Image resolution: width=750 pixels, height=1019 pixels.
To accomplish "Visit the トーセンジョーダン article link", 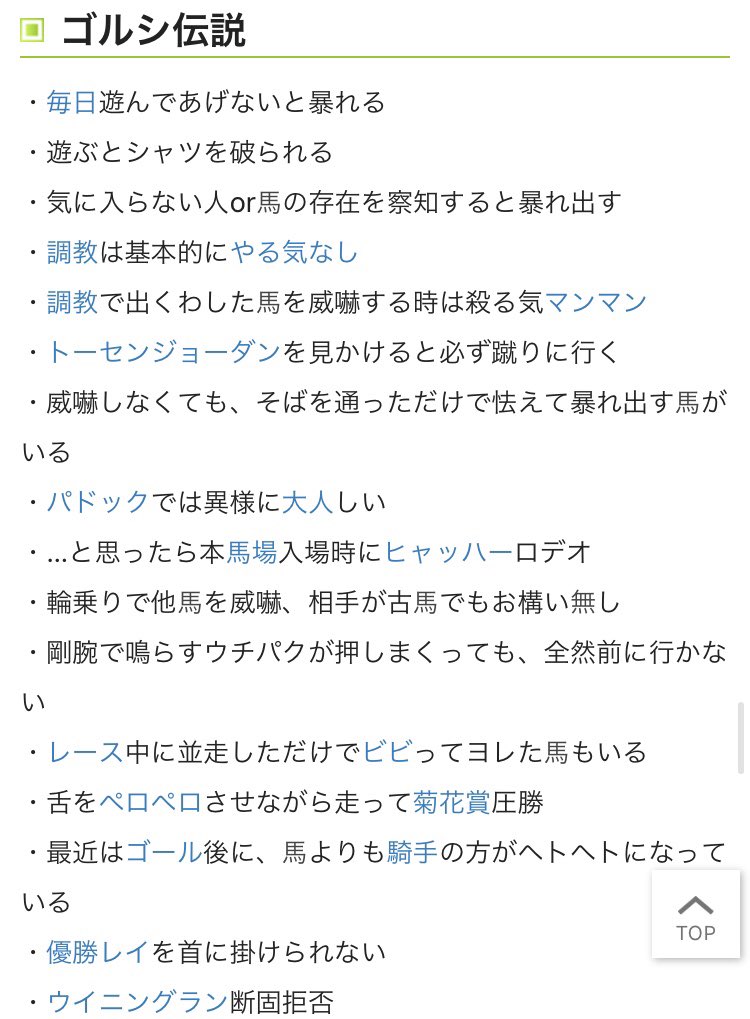I will [163, 352].
